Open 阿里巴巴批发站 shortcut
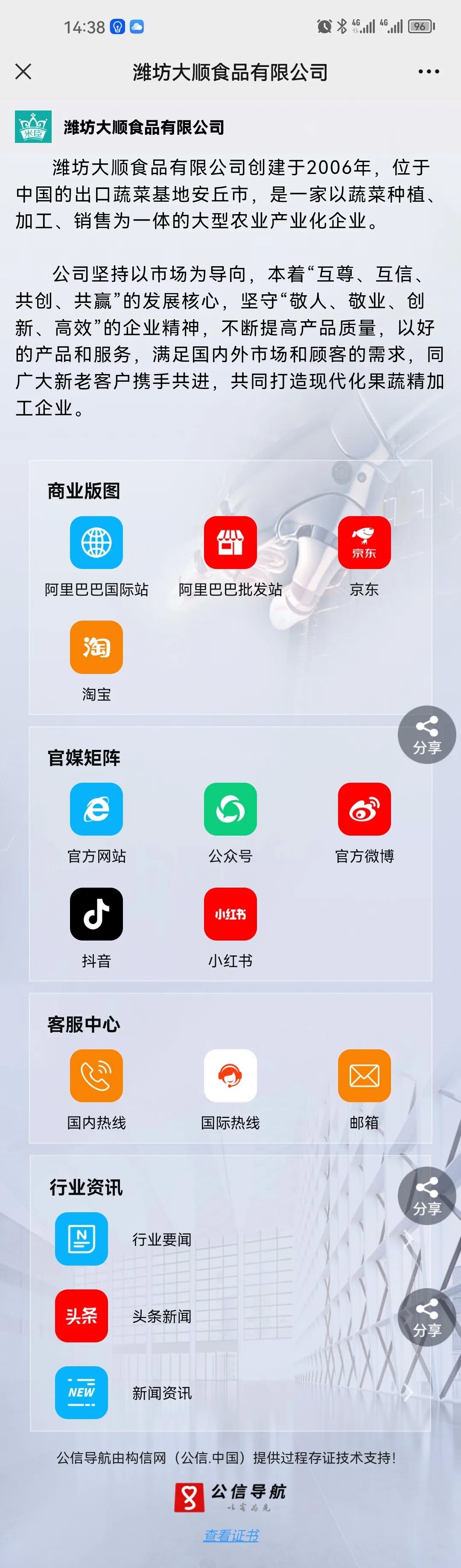This screenshot has width=461, height=1568. [x=230, y=542]
